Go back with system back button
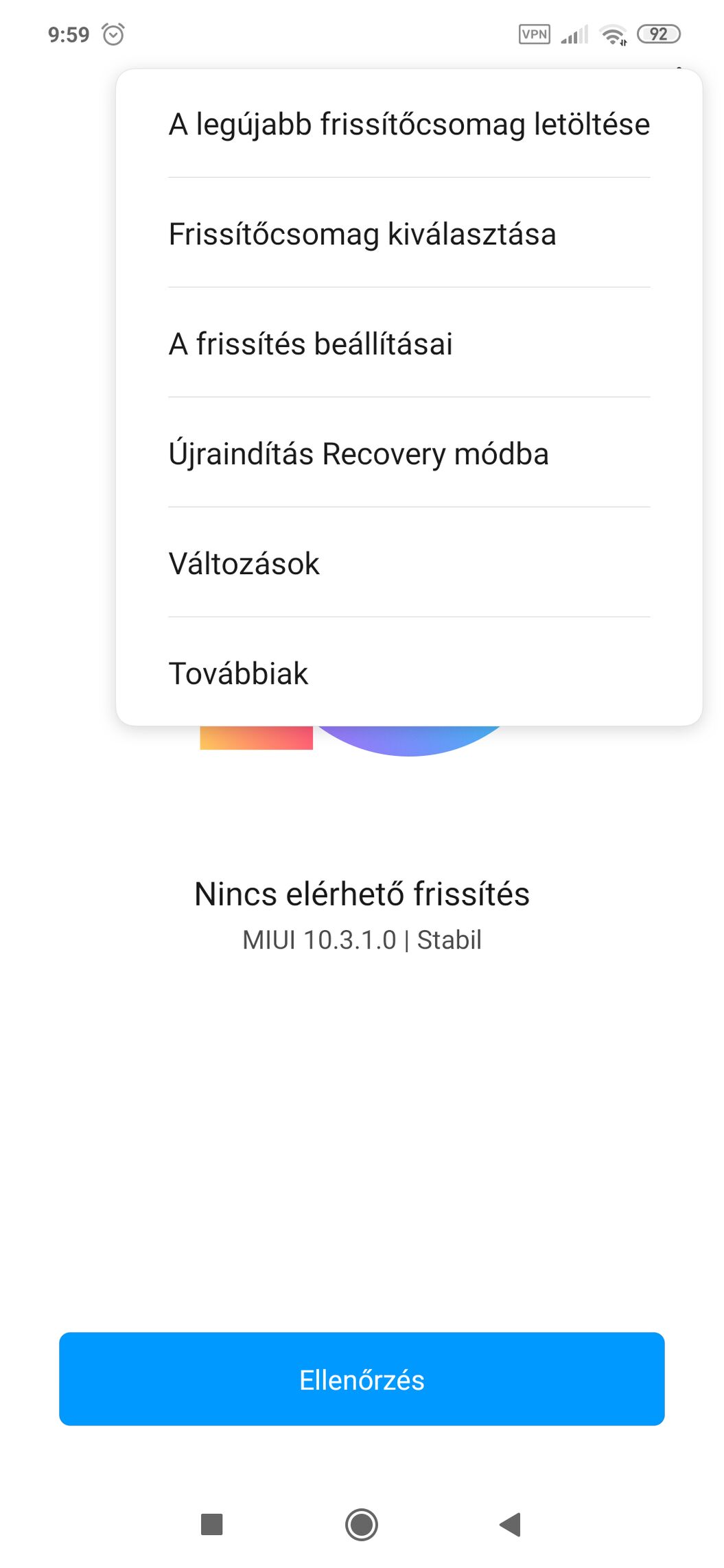The image size is (724, 1568). [x=511, y=1524]
